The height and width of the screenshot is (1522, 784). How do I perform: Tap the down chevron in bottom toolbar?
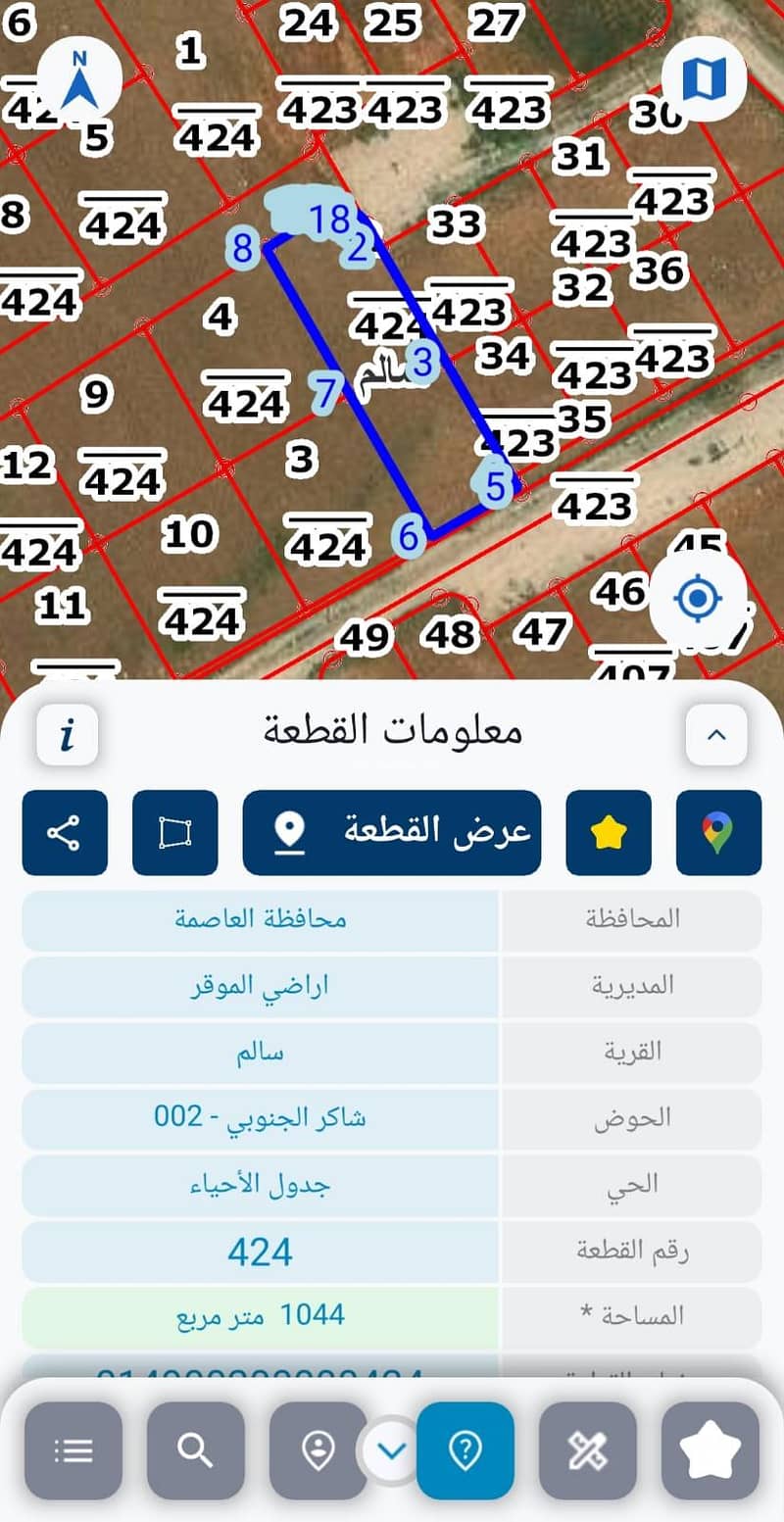(x=392, y=1450)
